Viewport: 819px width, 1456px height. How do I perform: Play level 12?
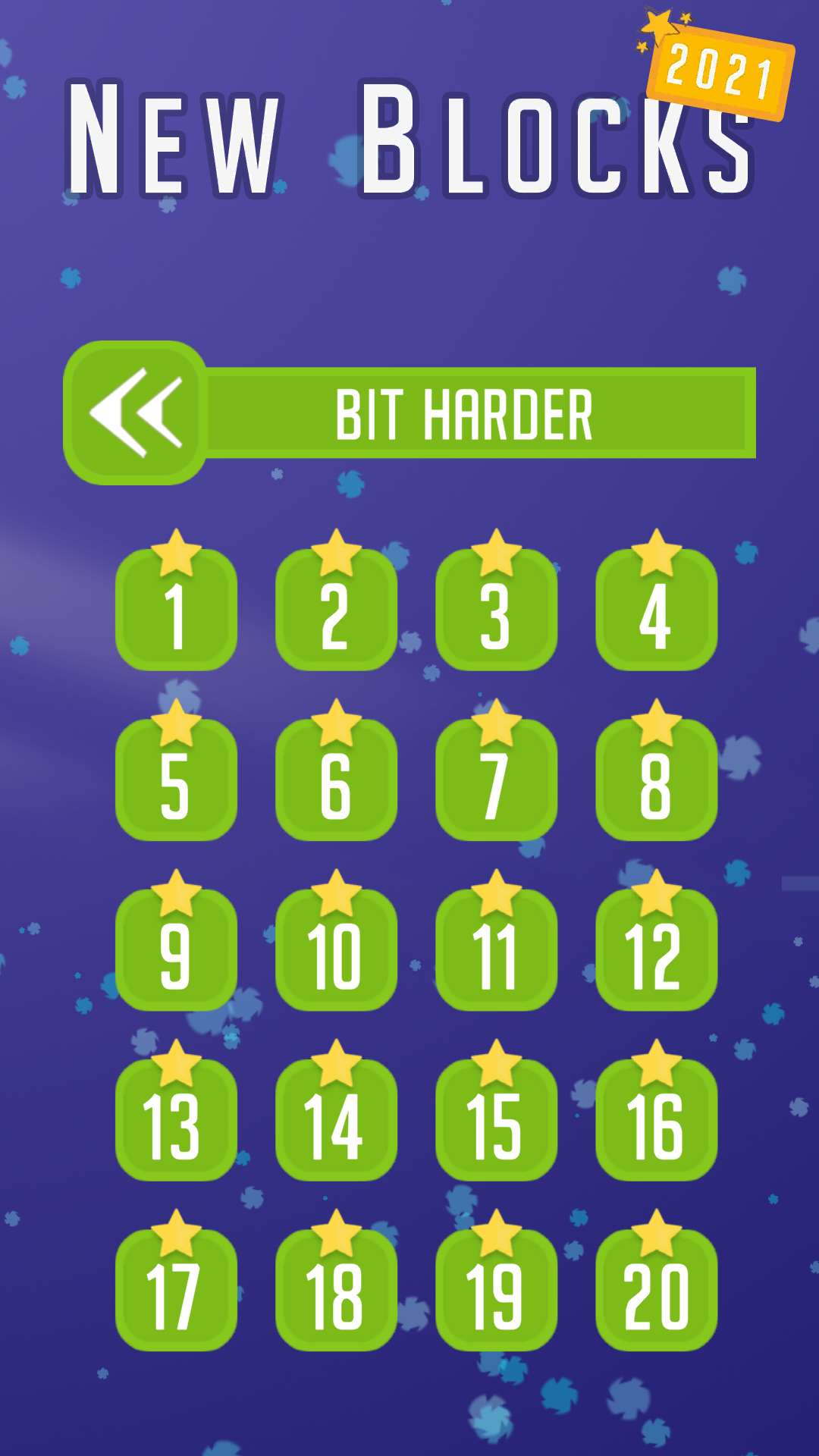click(x=656, y=951)
